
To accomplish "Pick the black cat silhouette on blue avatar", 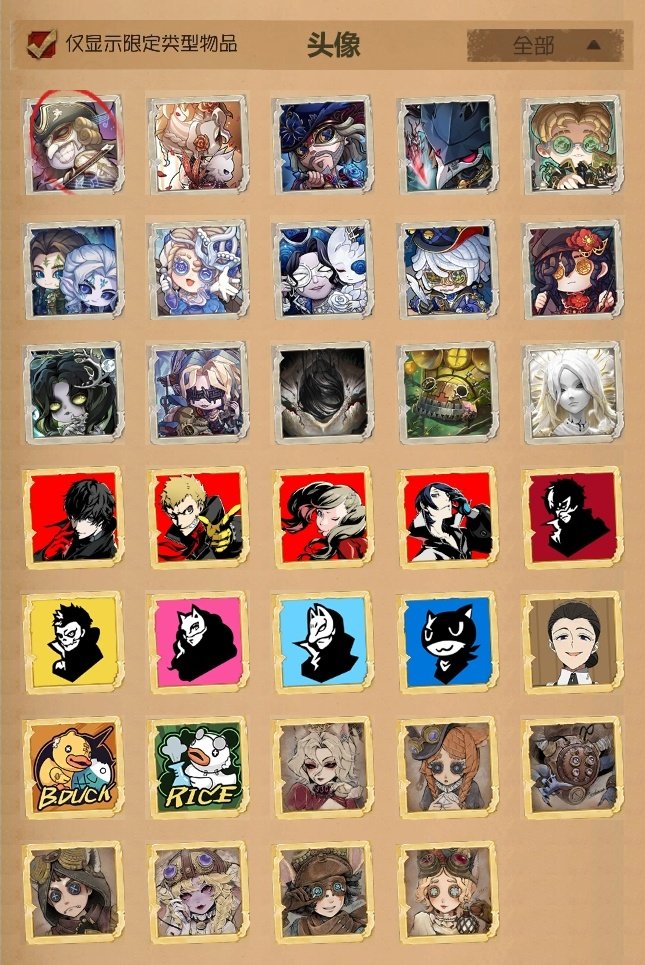I will click(x=447, y=641).
